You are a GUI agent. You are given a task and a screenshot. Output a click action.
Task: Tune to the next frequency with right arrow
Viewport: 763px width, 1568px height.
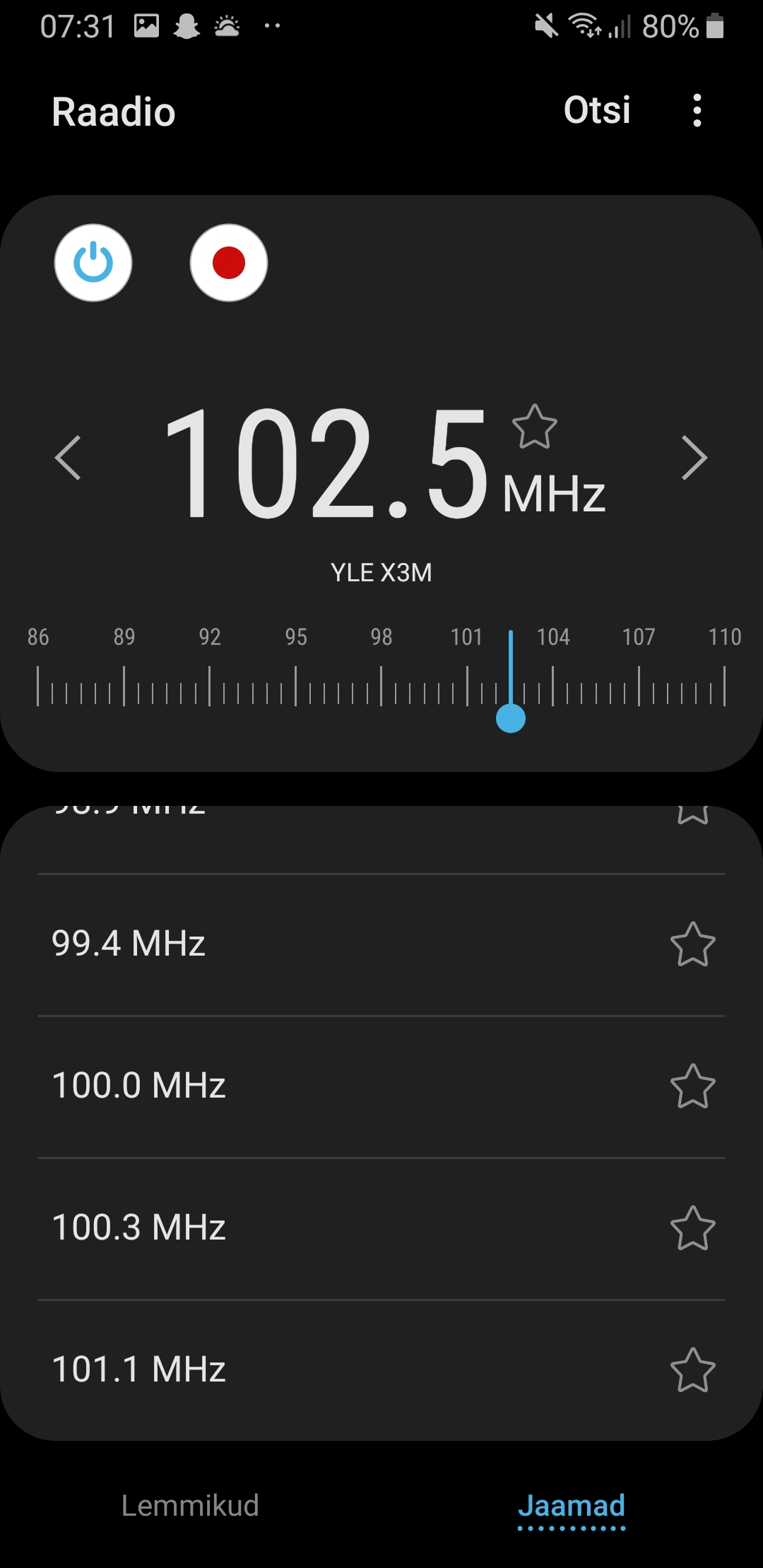(x=694, y=458)
